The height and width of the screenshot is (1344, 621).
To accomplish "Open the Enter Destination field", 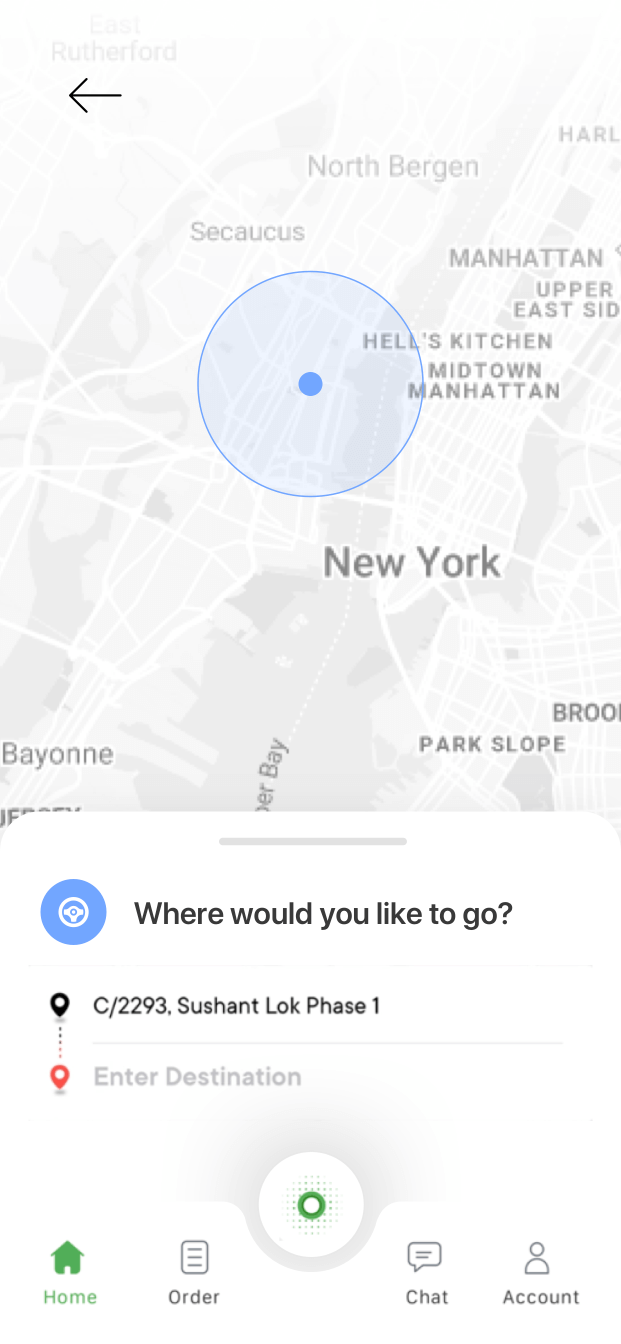I will pos(198,1077).
